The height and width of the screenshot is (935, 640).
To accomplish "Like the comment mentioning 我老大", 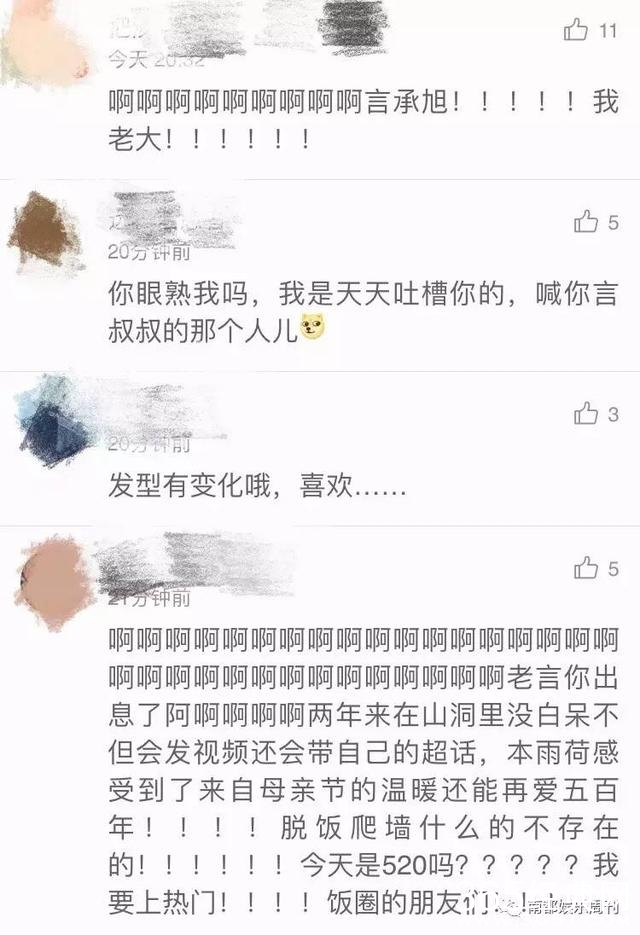I will click(x=577, y=30).
